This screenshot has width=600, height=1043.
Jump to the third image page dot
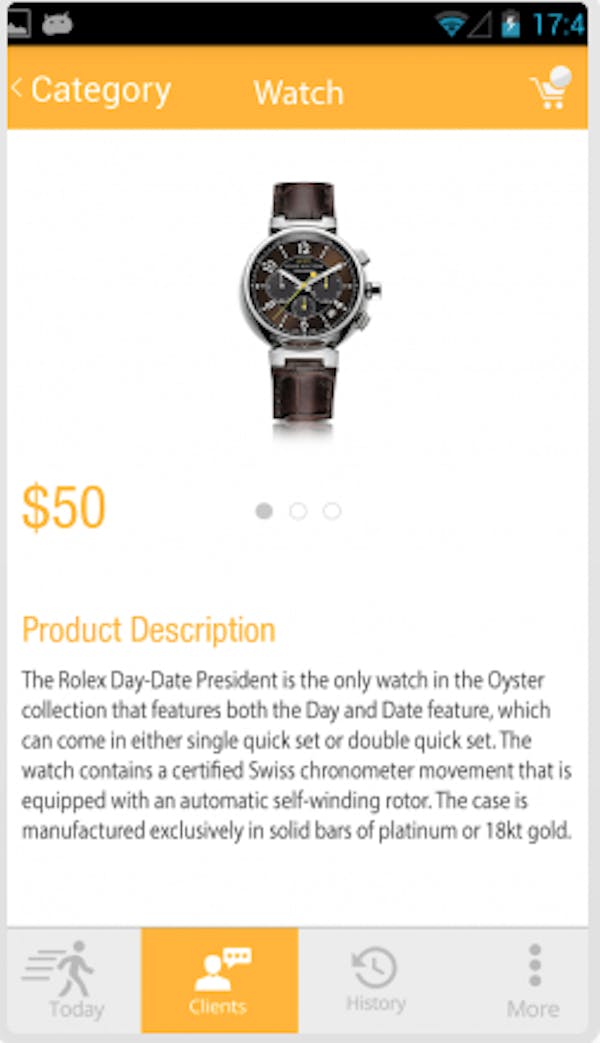pos(332,511)
